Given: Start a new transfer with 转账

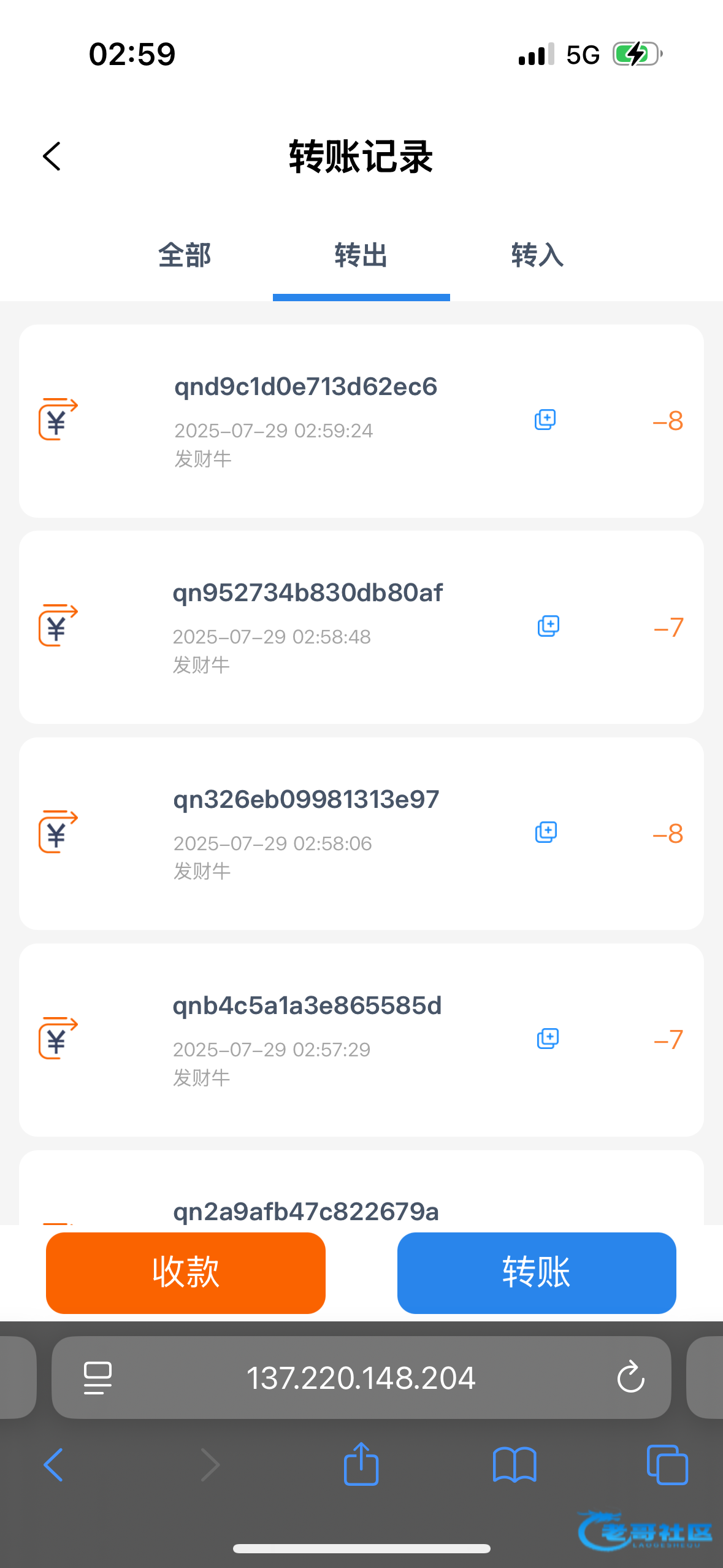Looking at the screenshot, I should point(537,1273).
